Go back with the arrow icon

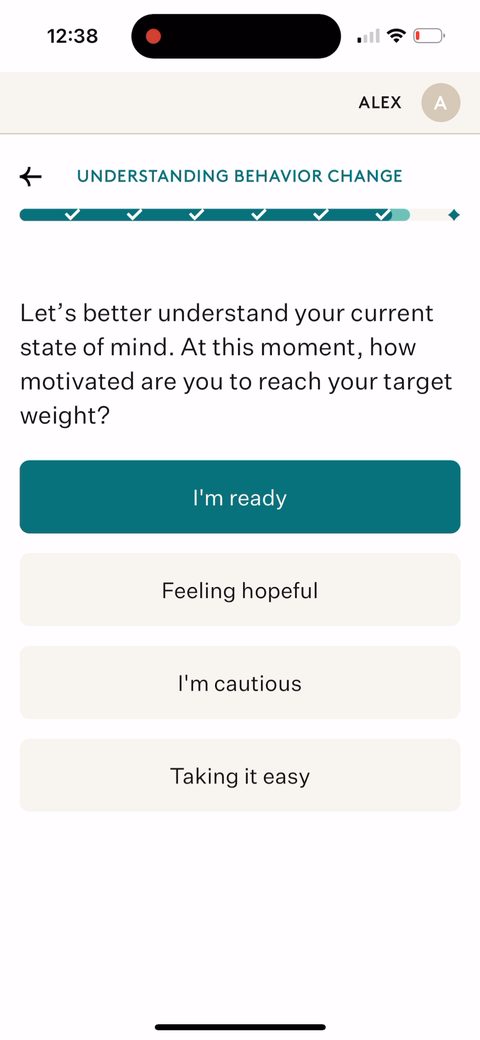[30, 176]
